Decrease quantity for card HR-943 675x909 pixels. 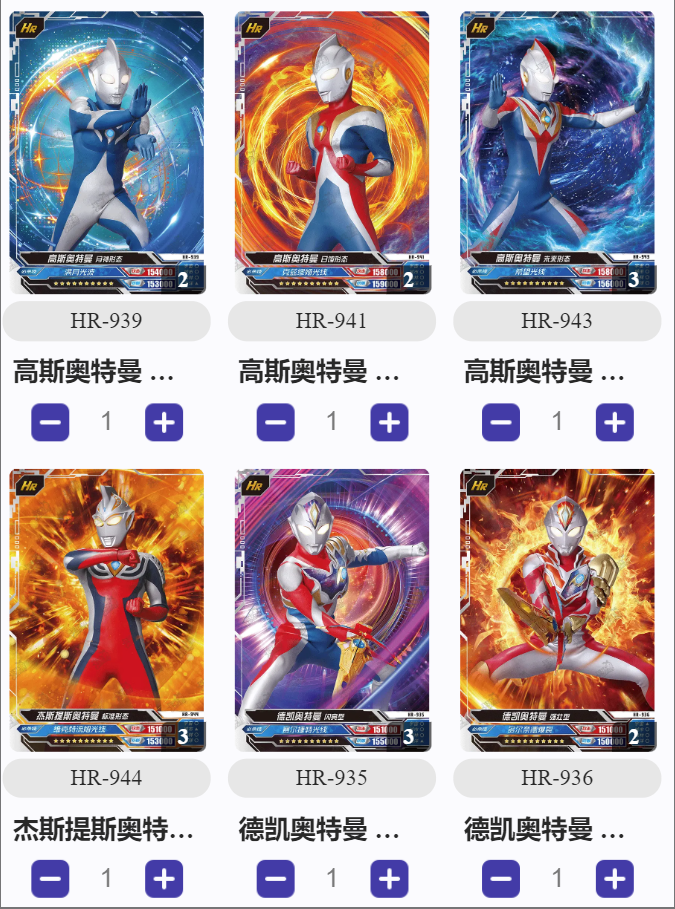501,423
